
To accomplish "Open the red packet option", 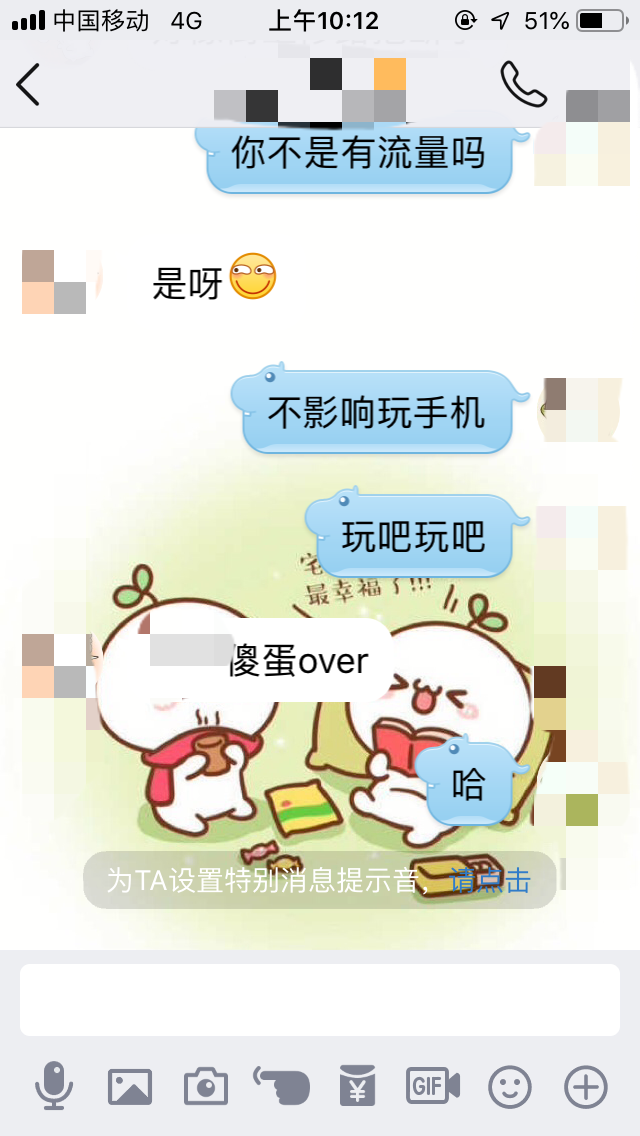I will pos(358,1086).
